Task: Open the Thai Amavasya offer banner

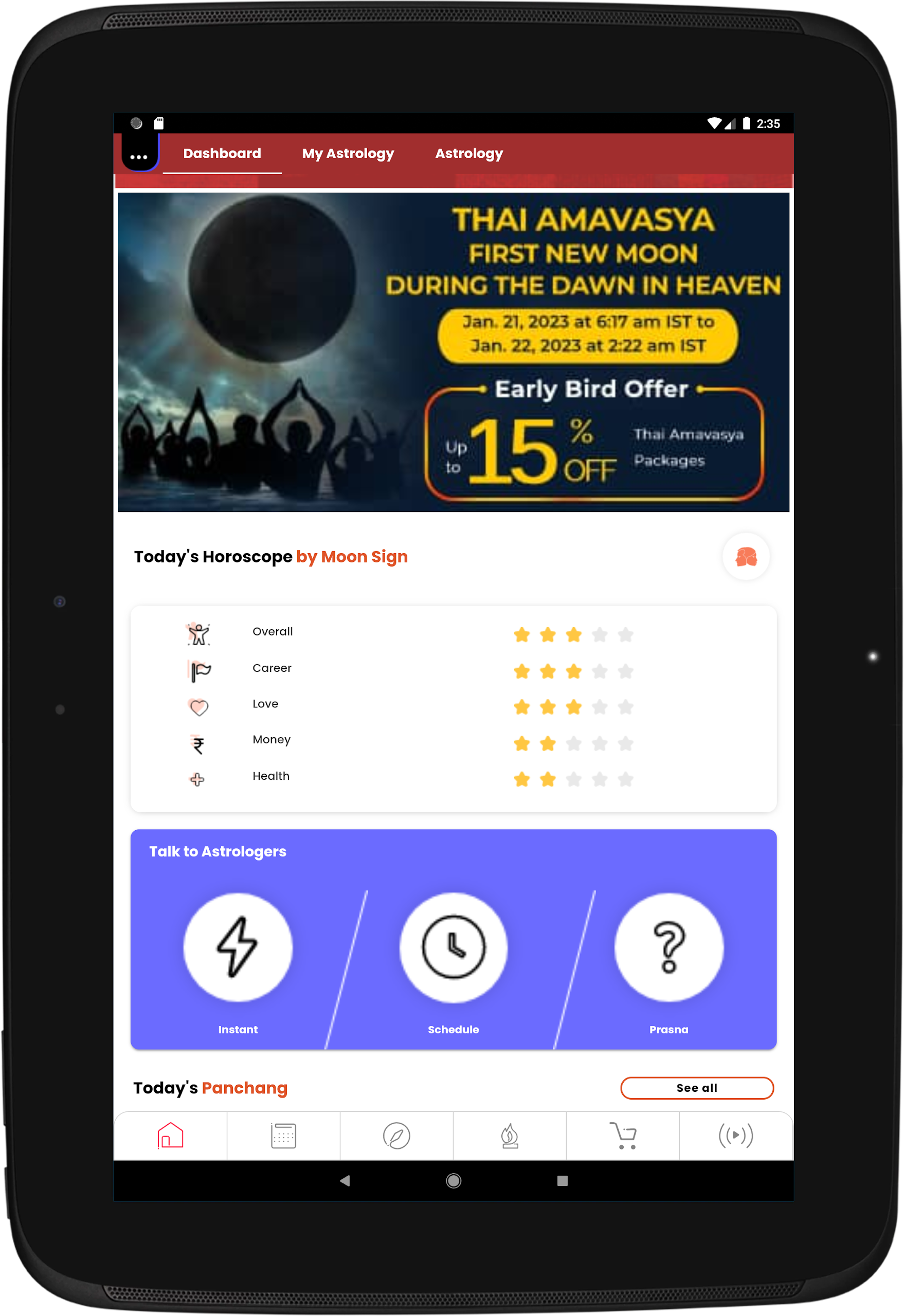Action: click(x=453, y=352)
